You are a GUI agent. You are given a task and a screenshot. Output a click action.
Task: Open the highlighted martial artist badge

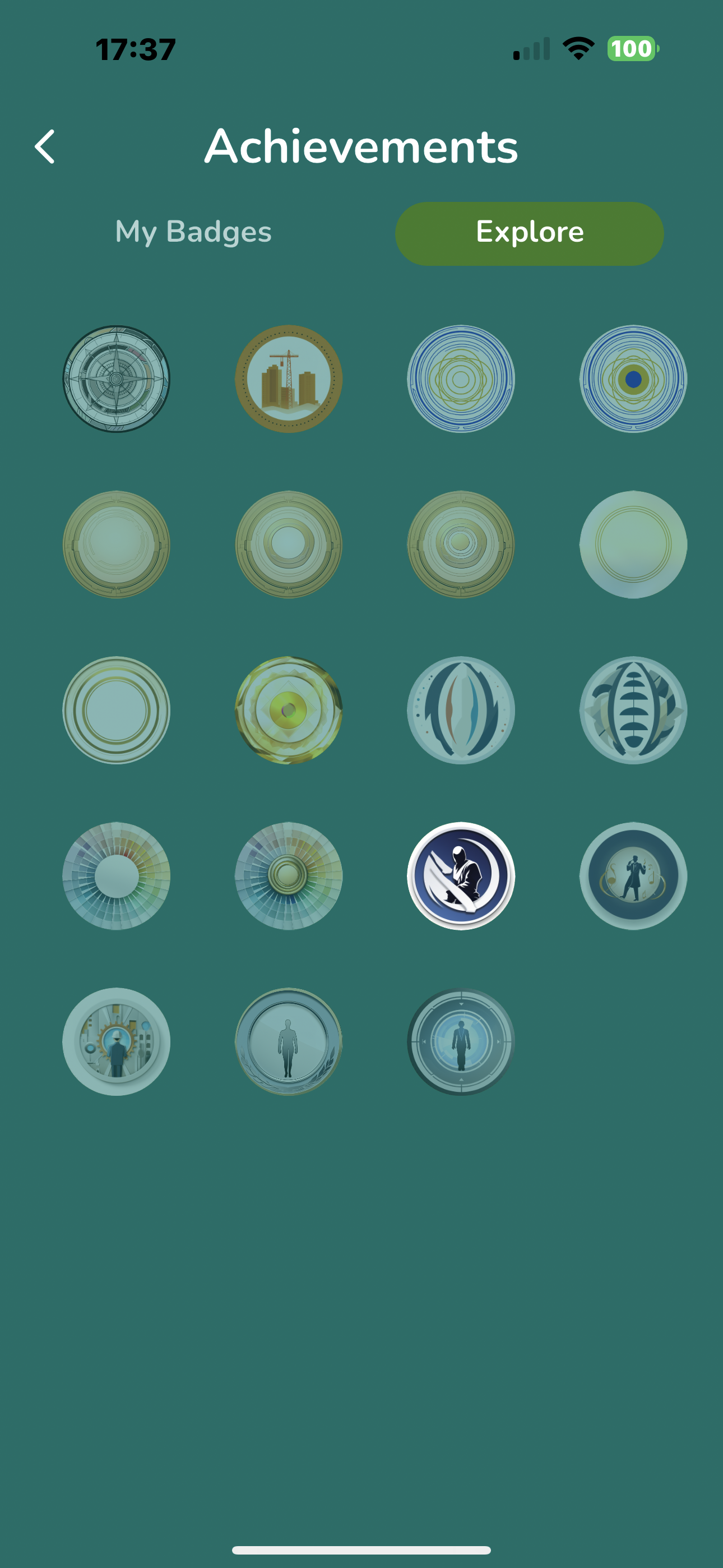click(461, 875)
